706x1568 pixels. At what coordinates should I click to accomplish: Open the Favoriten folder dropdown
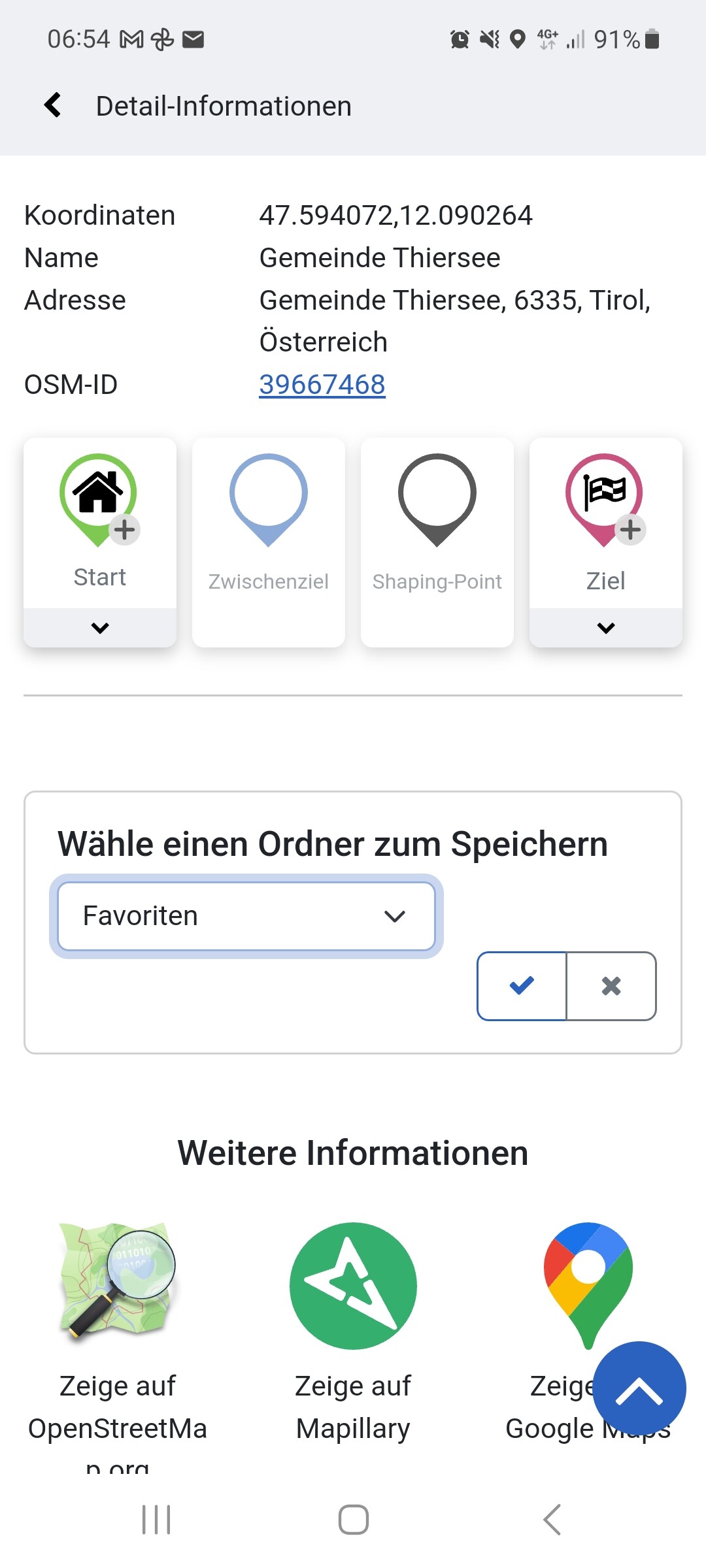coord(246,916)
